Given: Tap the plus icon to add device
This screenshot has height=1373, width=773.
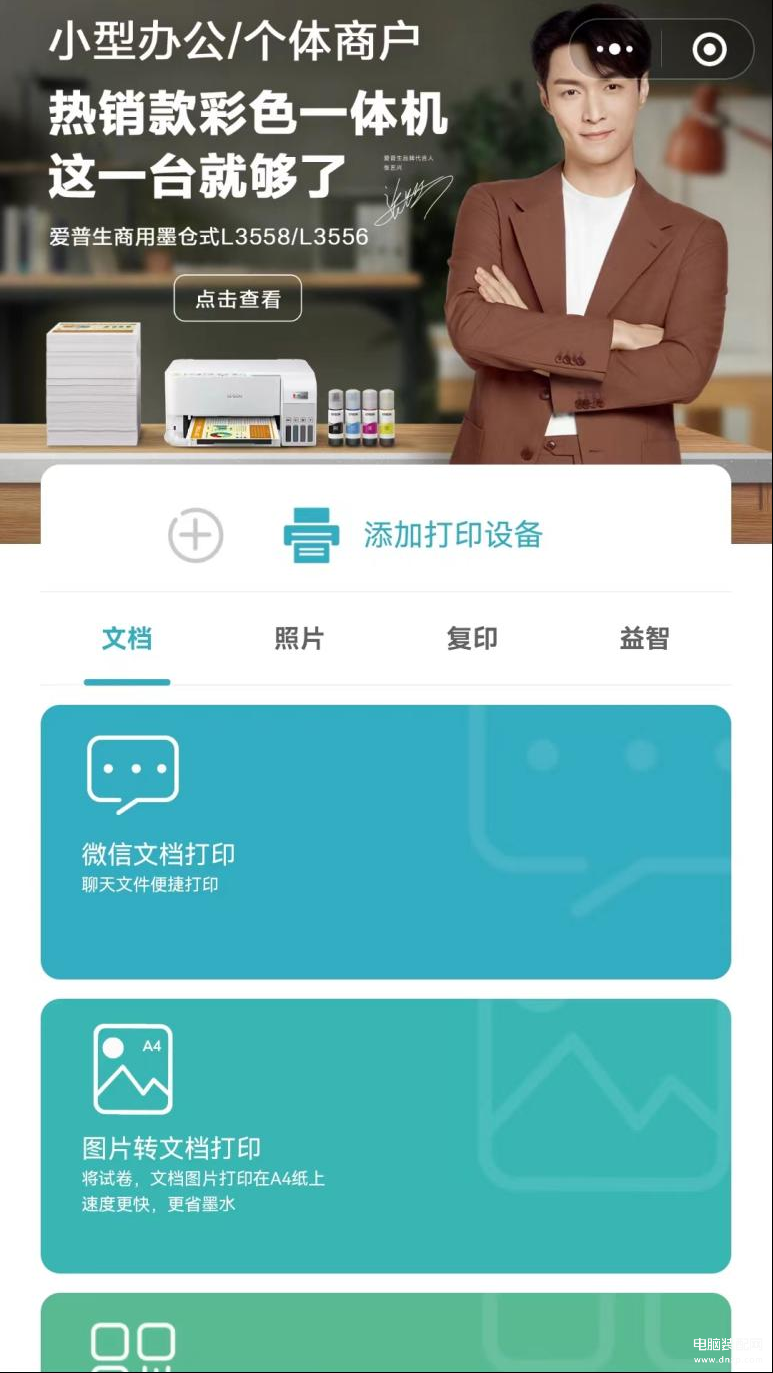Looking at the screenshot, I should pyautogui.click(x=195, y=536).
